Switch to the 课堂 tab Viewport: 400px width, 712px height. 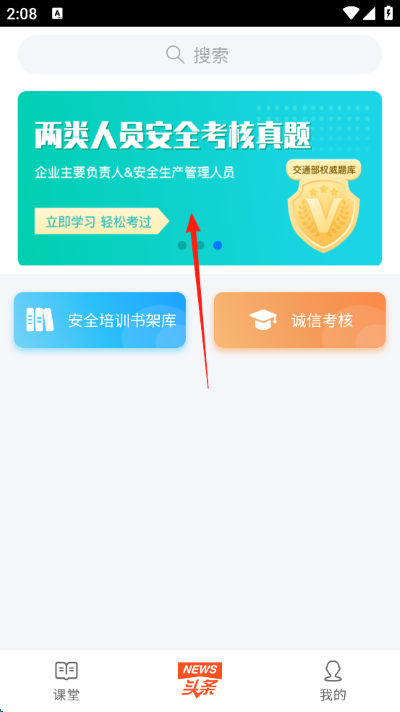coord(66,681)
